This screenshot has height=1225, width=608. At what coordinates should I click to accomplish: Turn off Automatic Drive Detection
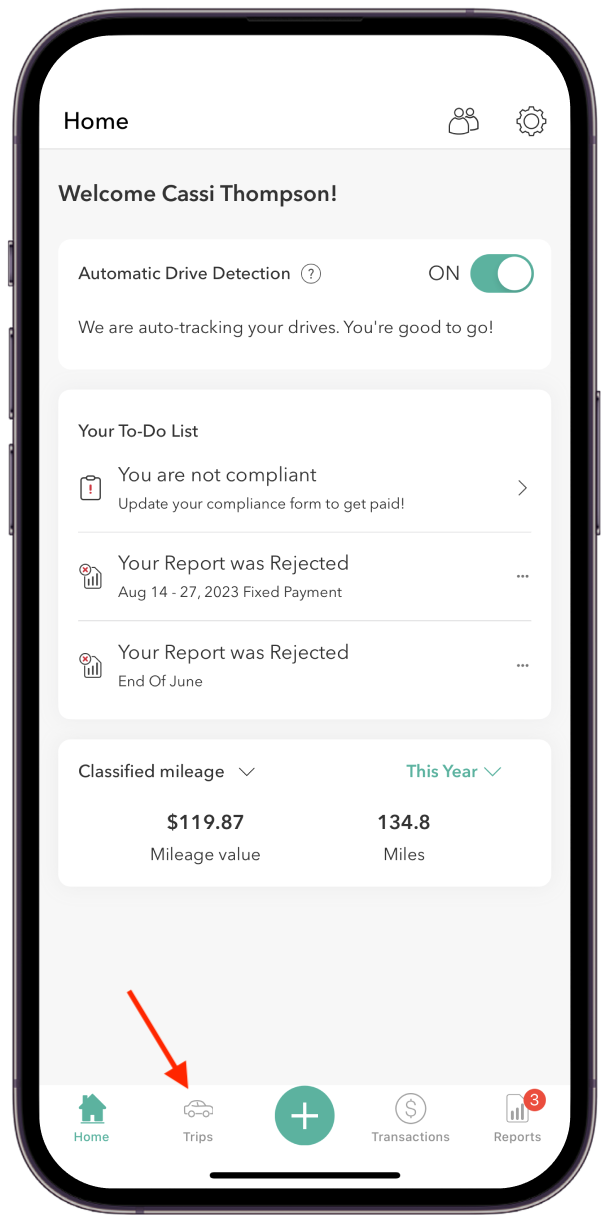coord(501,274)
